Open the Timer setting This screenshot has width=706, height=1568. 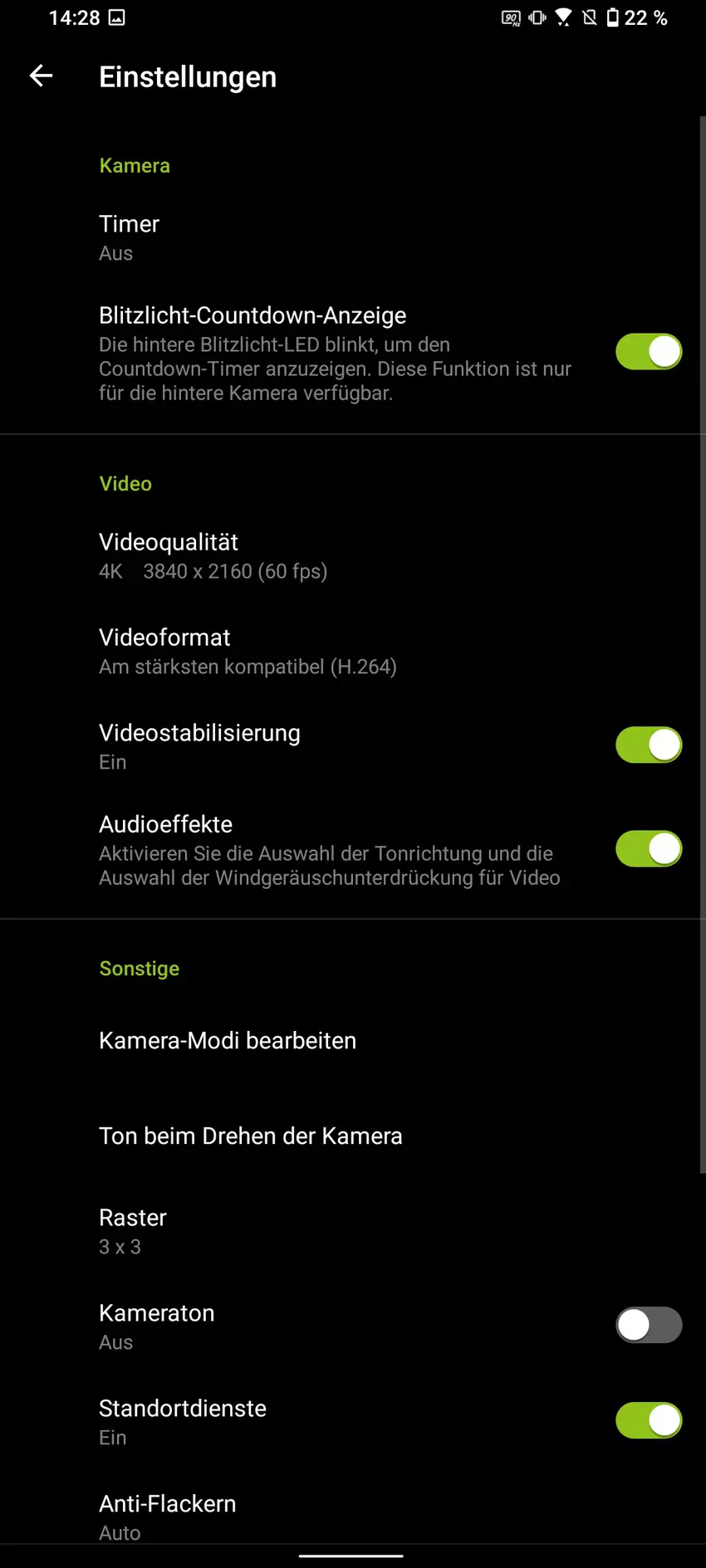[129, 237]
